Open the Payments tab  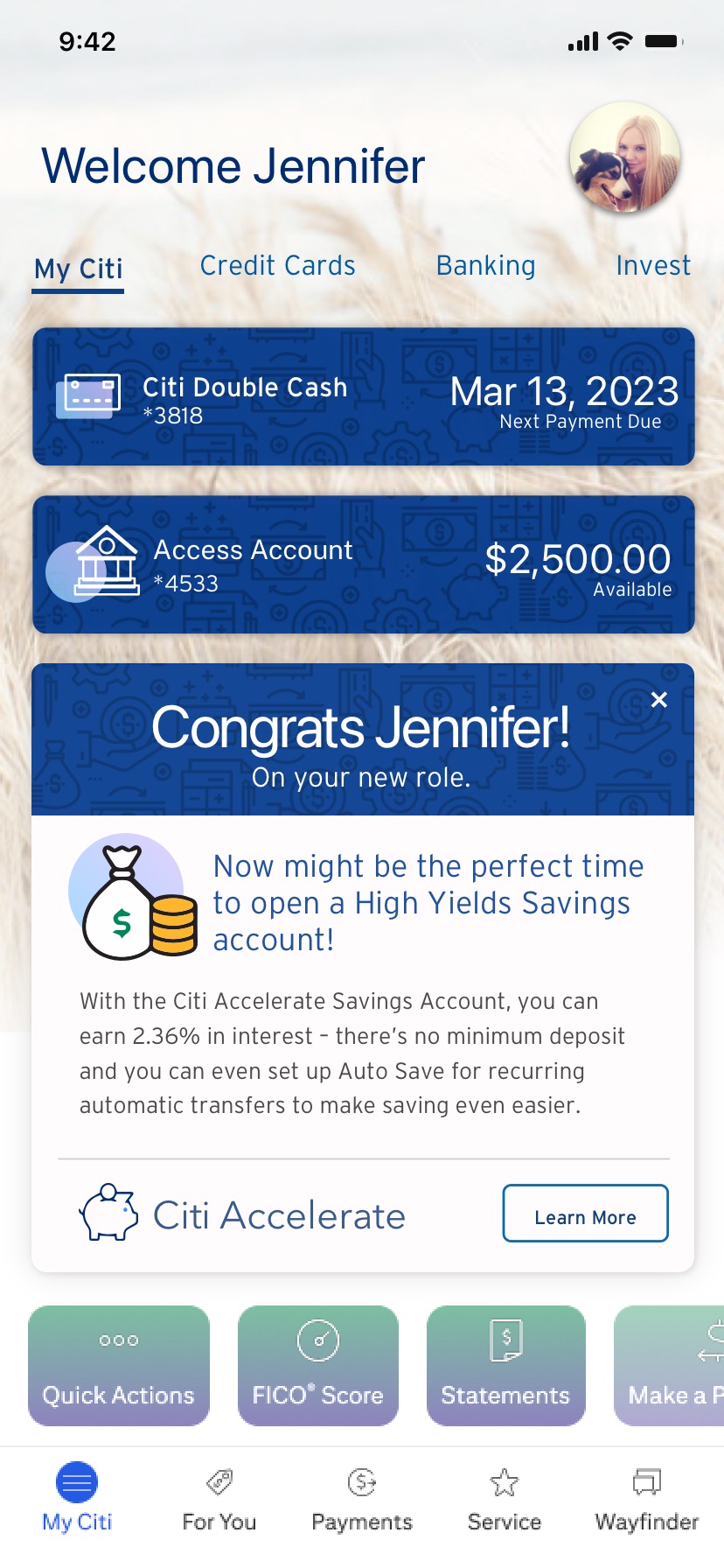(362, 1500)
